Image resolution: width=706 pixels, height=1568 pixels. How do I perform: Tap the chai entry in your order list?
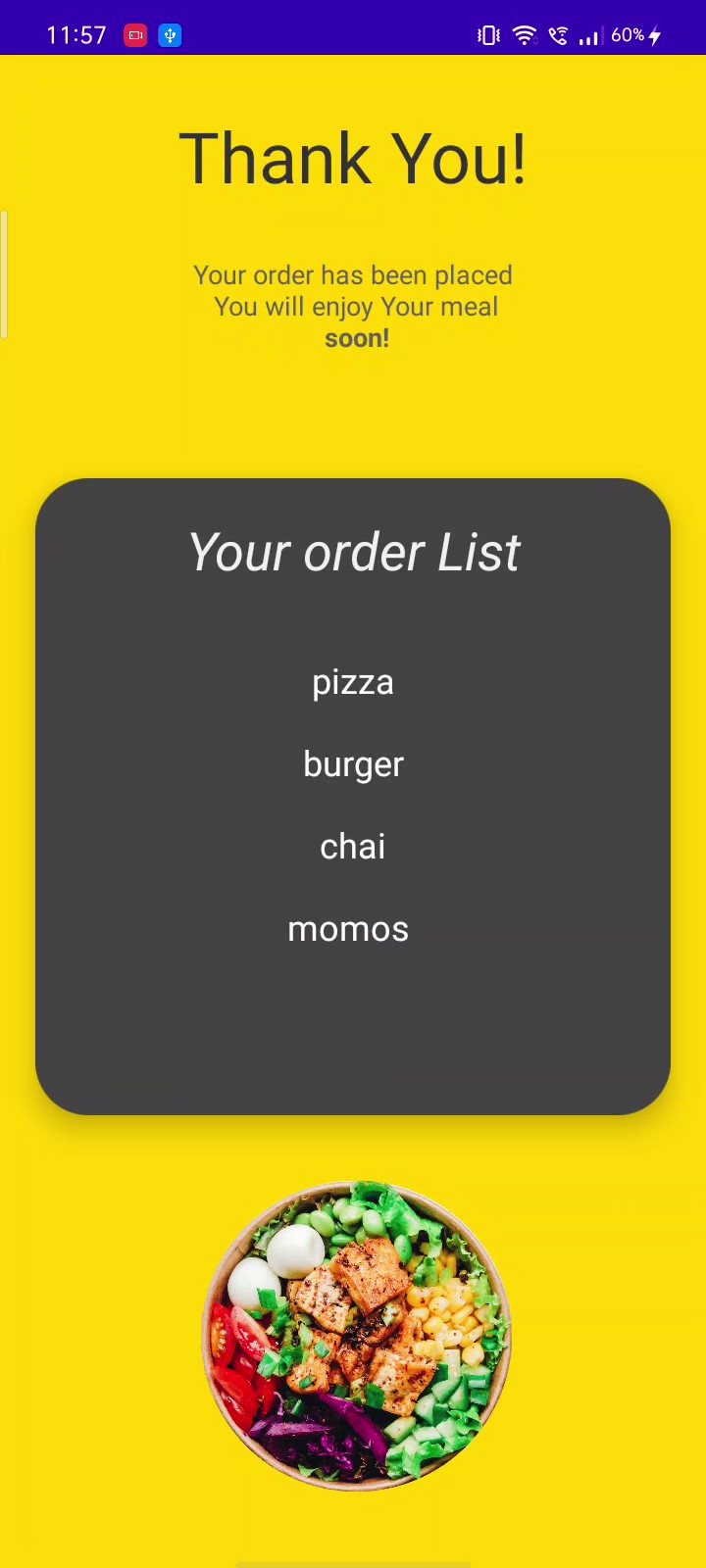(x=353, y=846)
